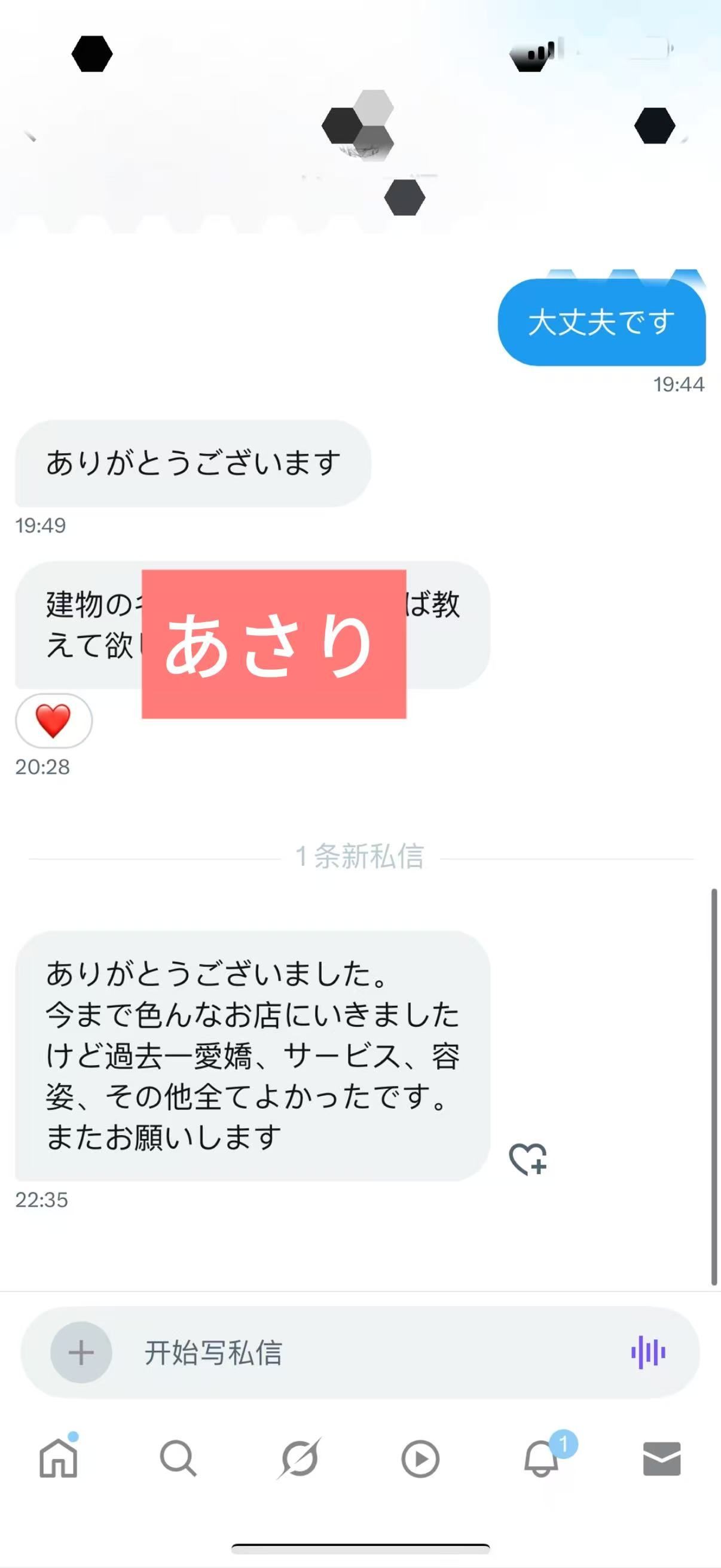Viewport: 721px width, 1568px height.
Task: Switch to the video play tab
Action: [x=420, y=1459]
